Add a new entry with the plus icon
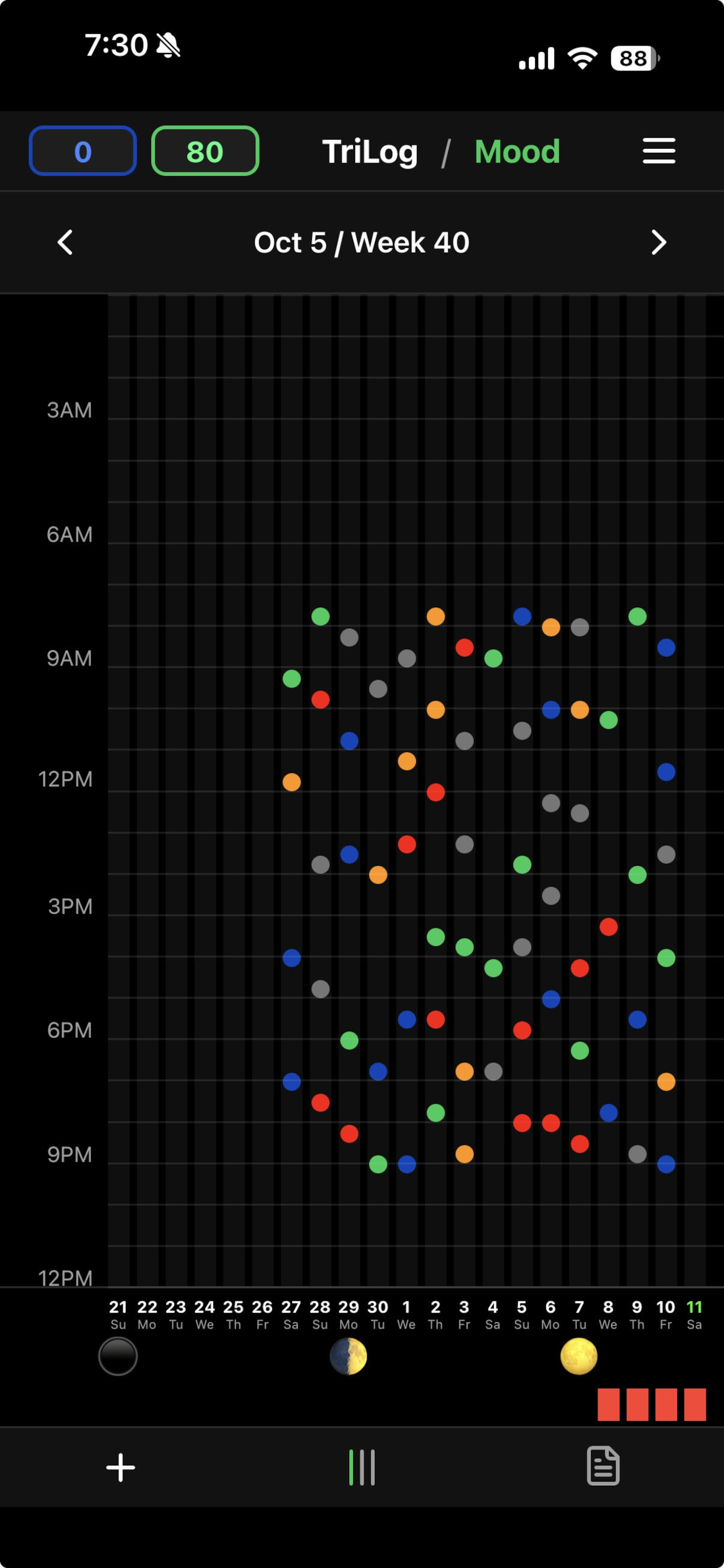724x1568 pixels. 121,1468
